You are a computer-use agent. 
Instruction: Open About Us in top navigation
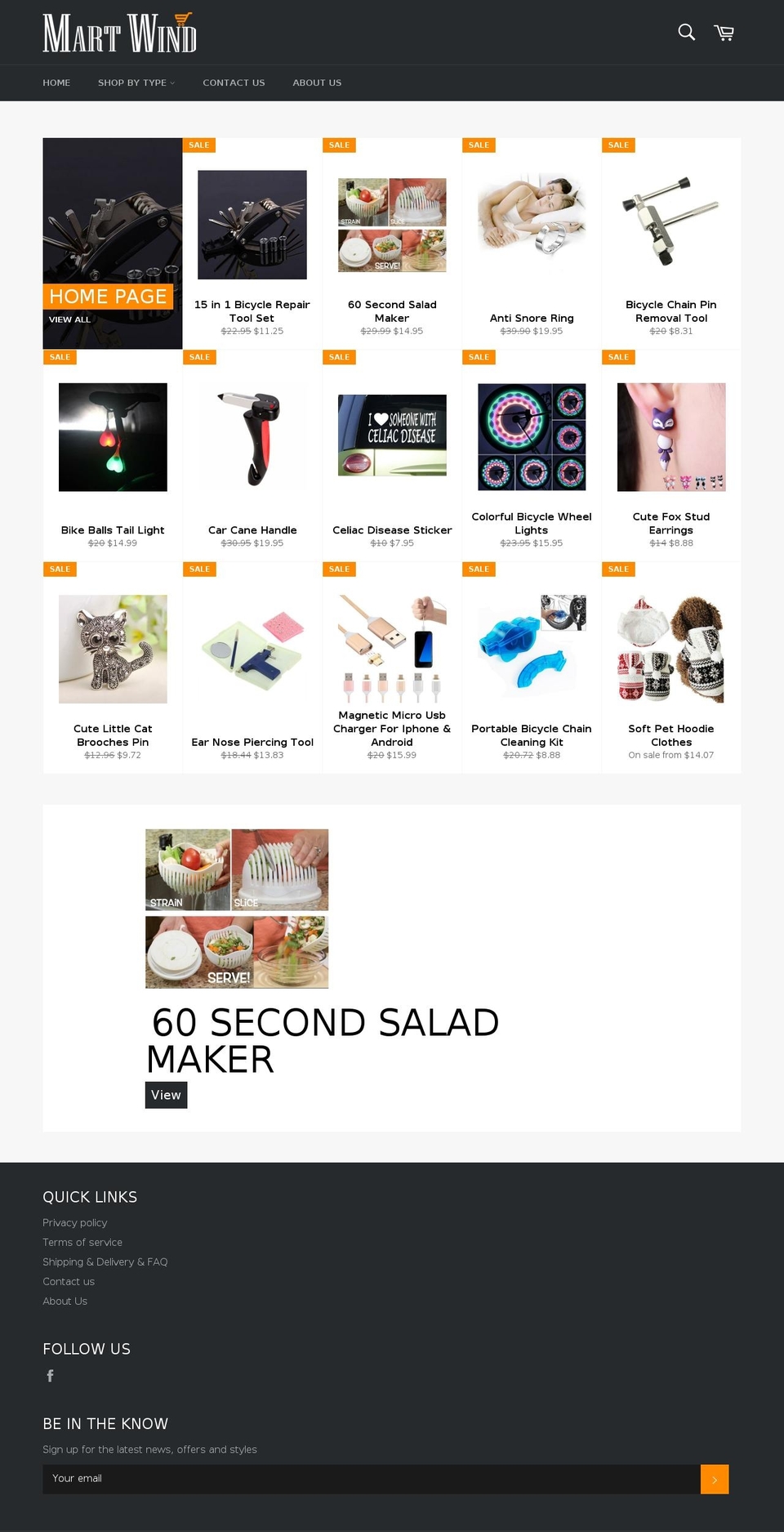pyautogui.click(x=317, y=83)
